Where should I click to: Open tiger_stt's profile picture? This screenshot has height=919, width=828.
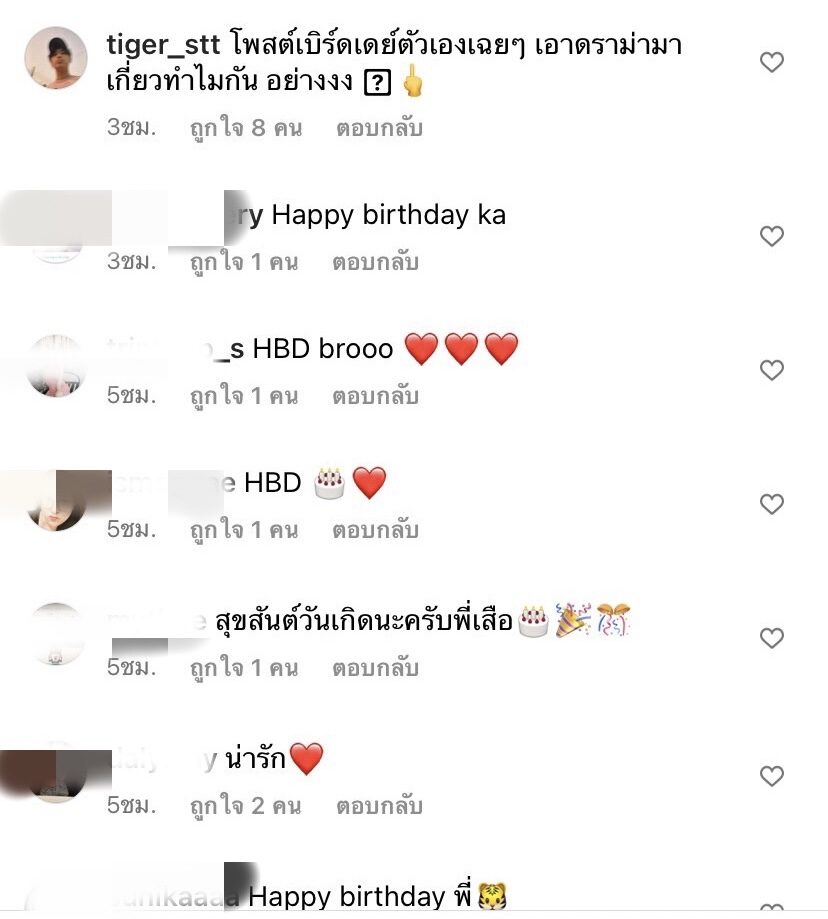pos(55,58)
